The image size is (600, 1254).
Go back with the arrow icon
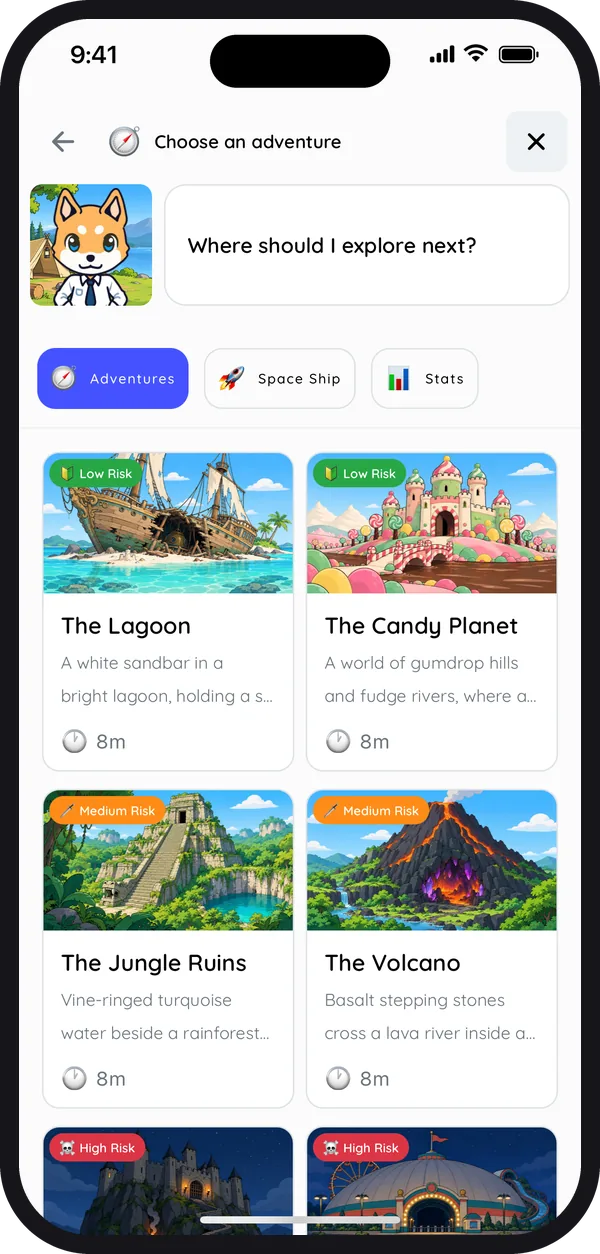(63, 142)
